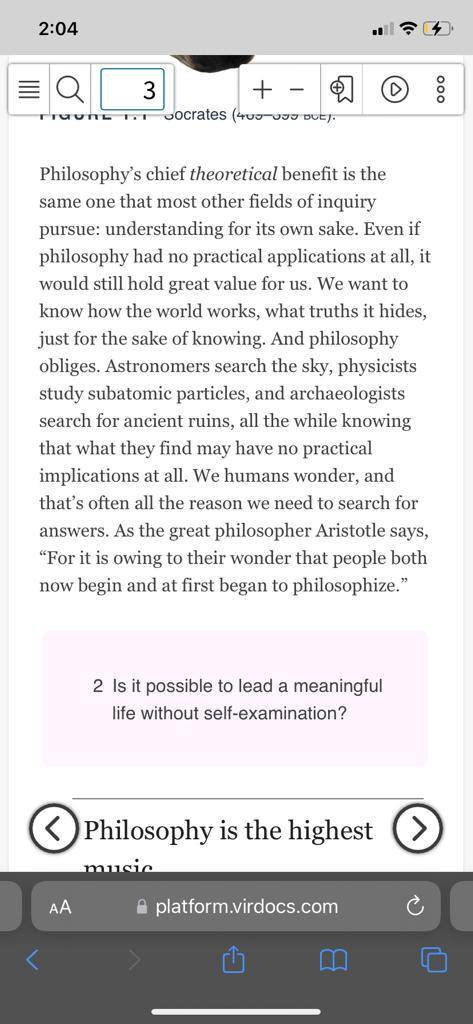Zoom out with the minus button

point(297,89)
